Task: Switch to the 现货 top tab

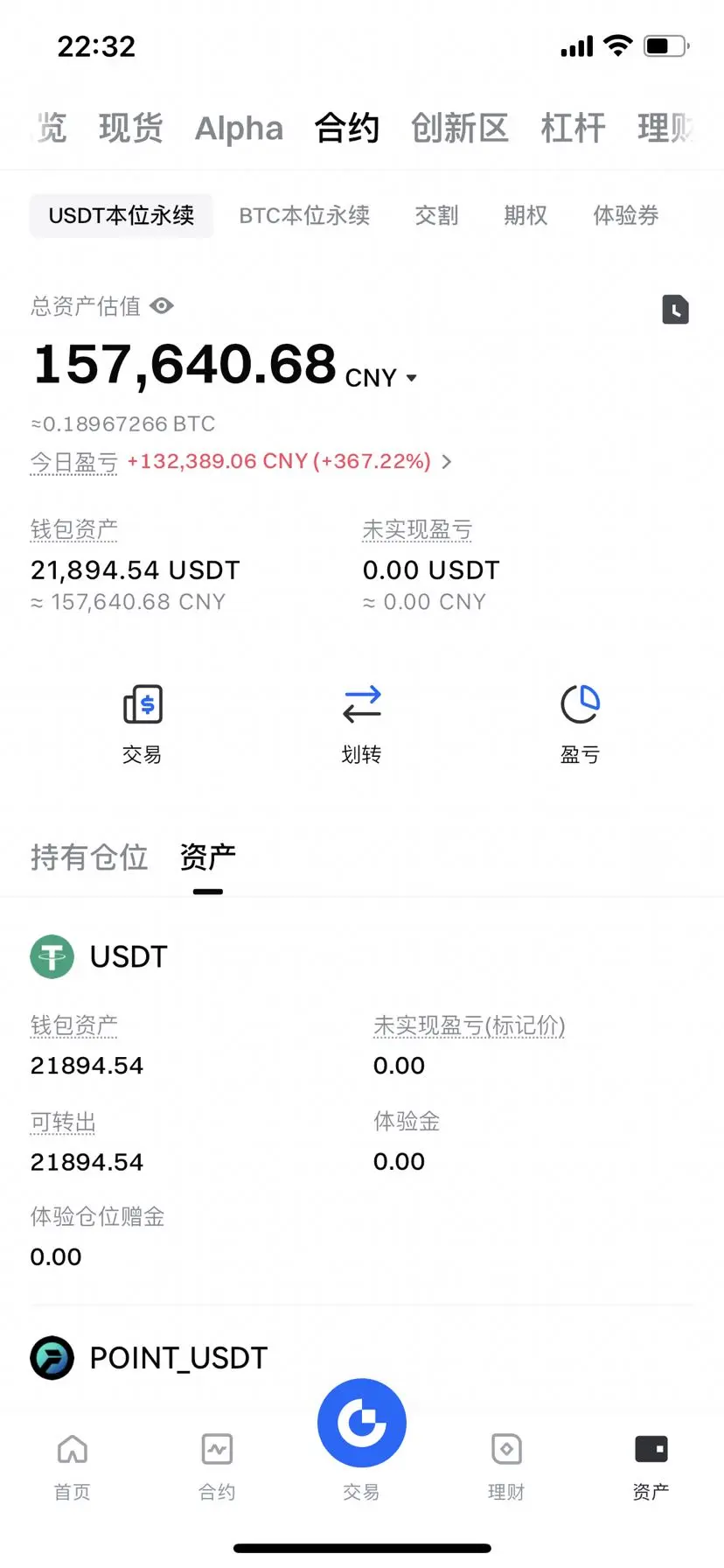Action: 131,129
